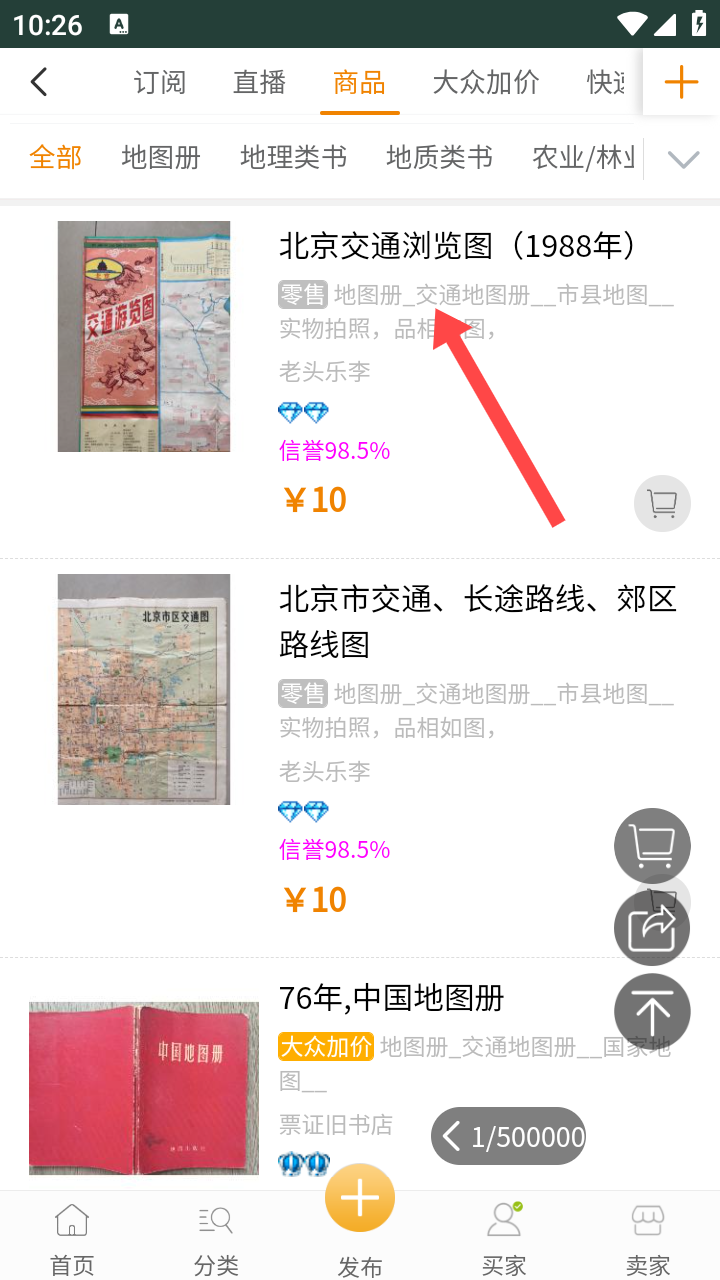This screenshot has height=1280, width=720.
Task: Tap the orange plus icon in top bar
Action: [681, 81]
